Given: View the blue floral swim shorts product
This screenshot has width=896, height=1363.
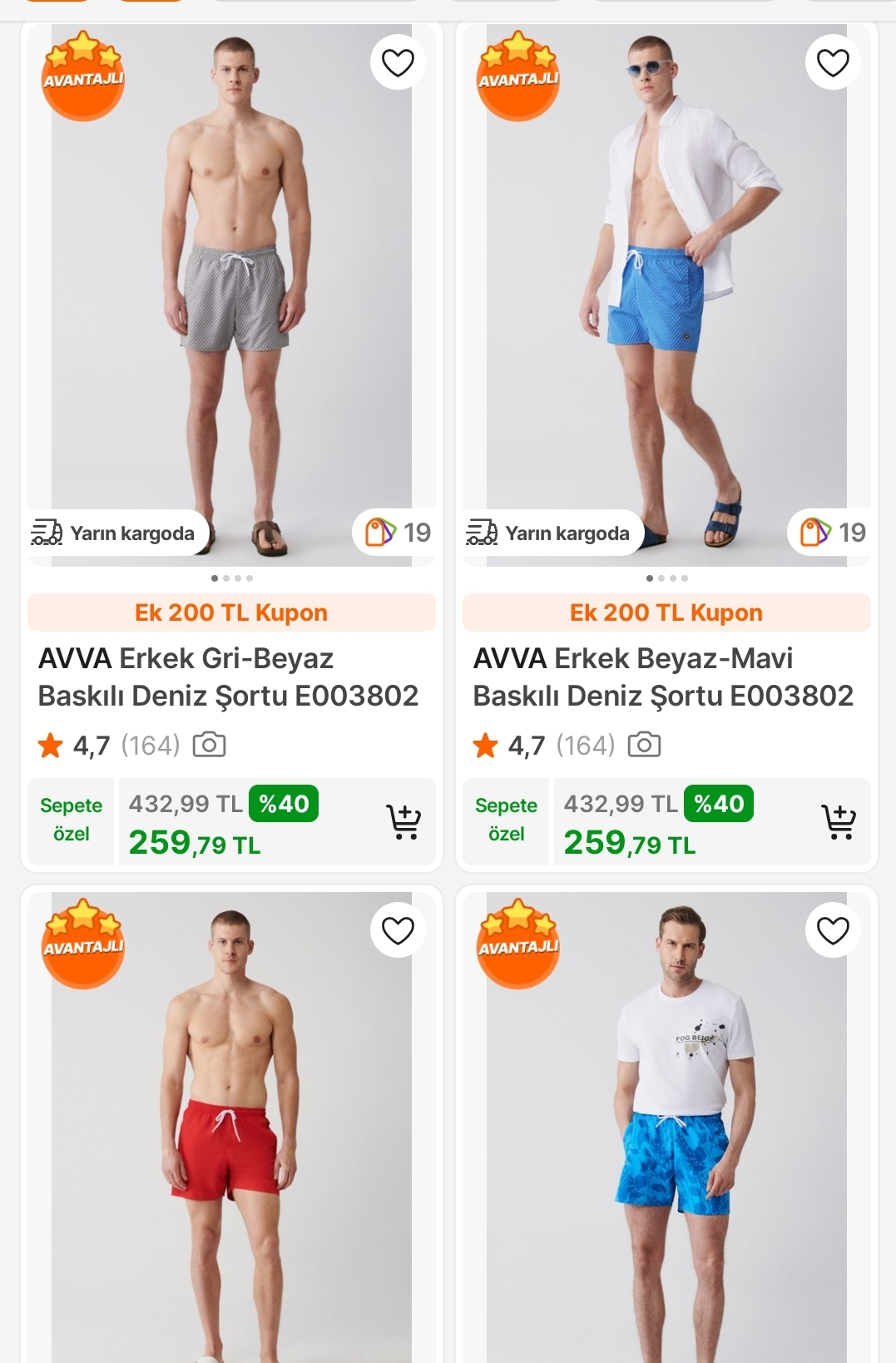Looking at the screenshot, I should coord(666,1132).
